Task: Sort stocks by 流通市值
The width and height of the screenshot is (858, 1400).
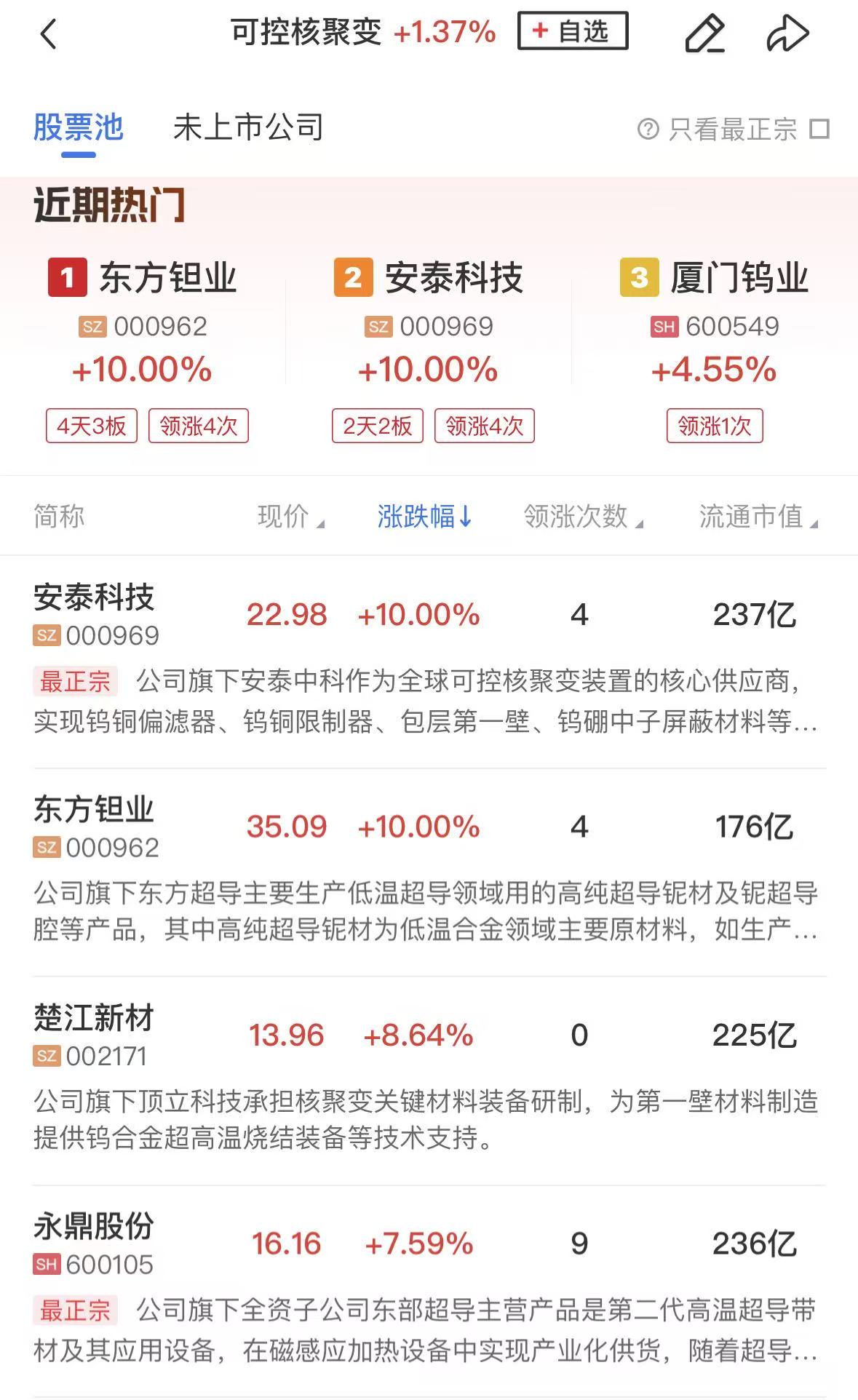Action: click(758, 517)
